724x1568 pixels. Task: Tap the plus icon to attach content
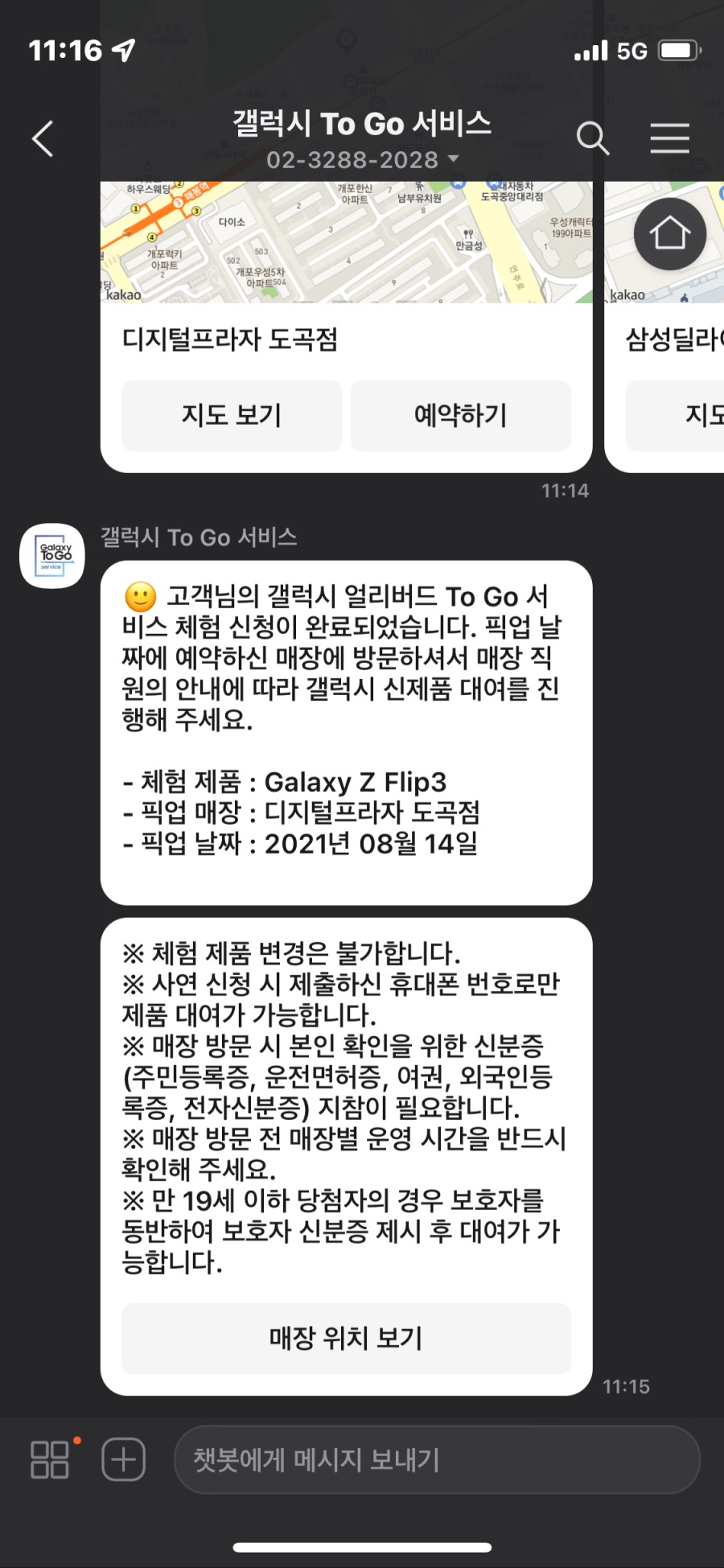click(x=121, y=1460)
